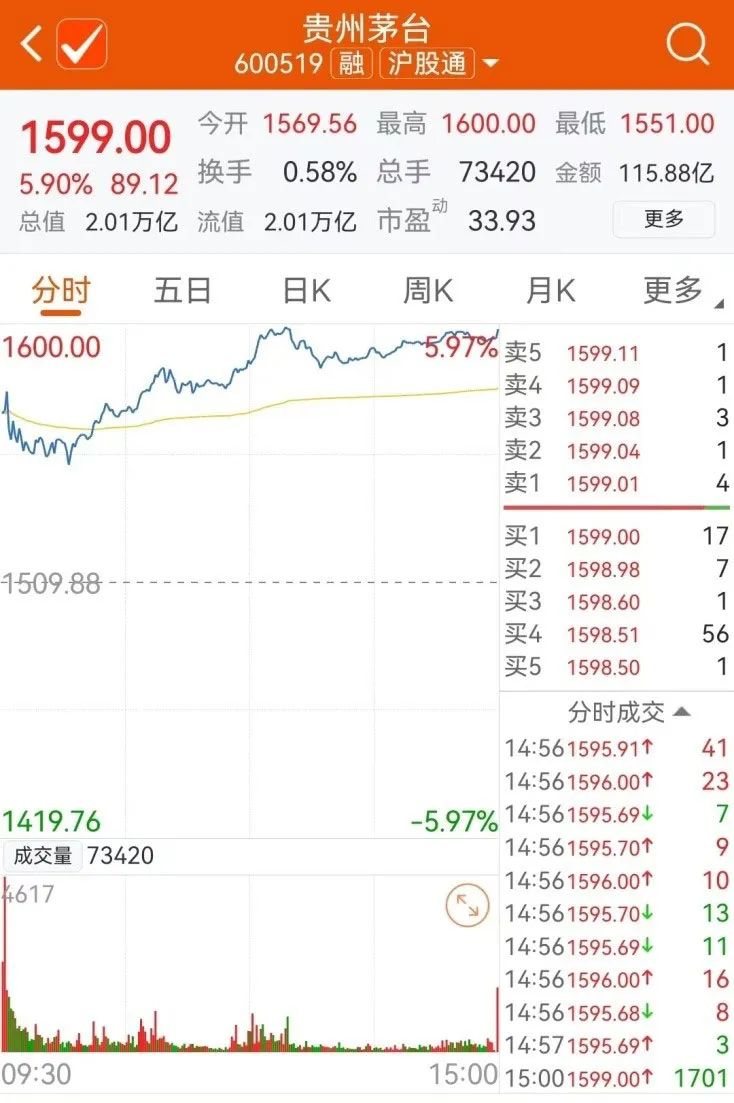The height and width of the screenshot is (1103, 734).
Task: Tap the 成交量 indicator label
Action: tap(43, 855)
